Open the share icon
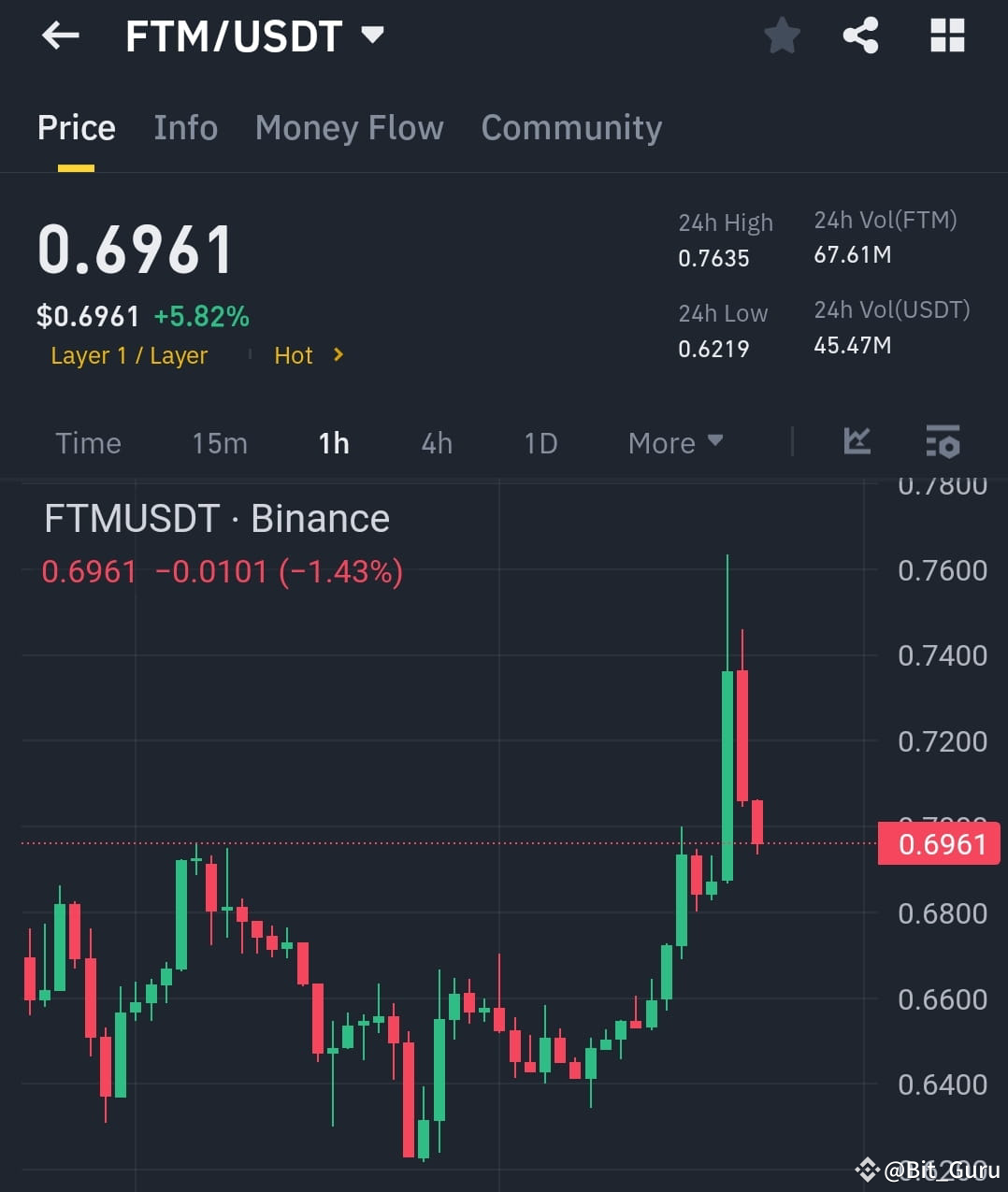This screenshot has height=1192, width=1008. (860, 36)
